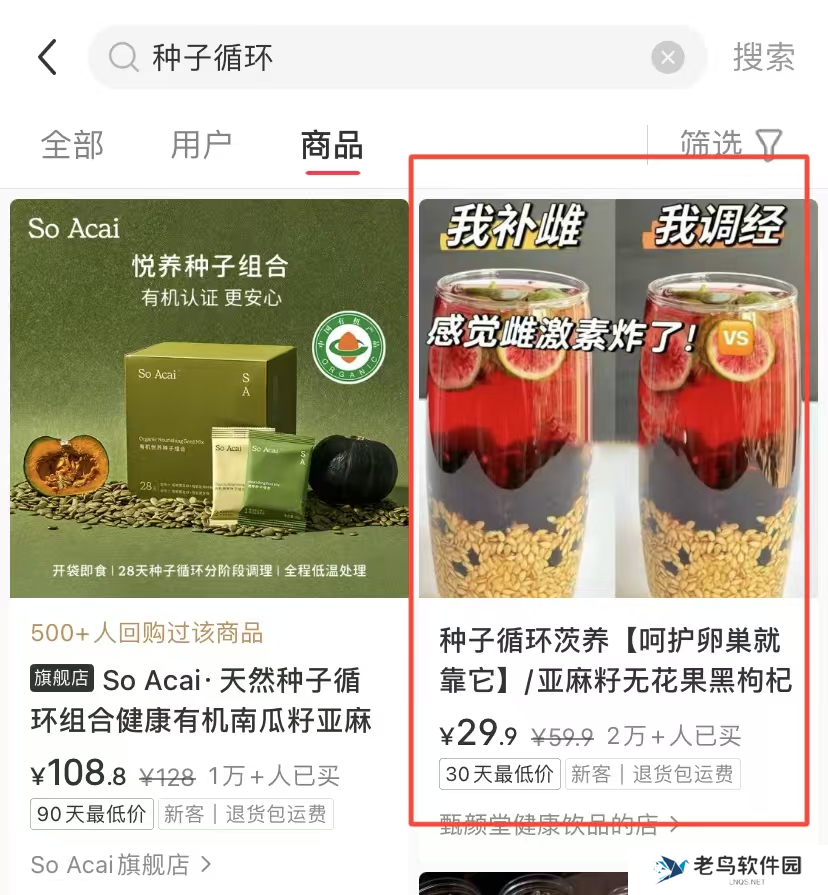Click the back arrow at top left
828x895 pixels.
[x=47, y=57]
